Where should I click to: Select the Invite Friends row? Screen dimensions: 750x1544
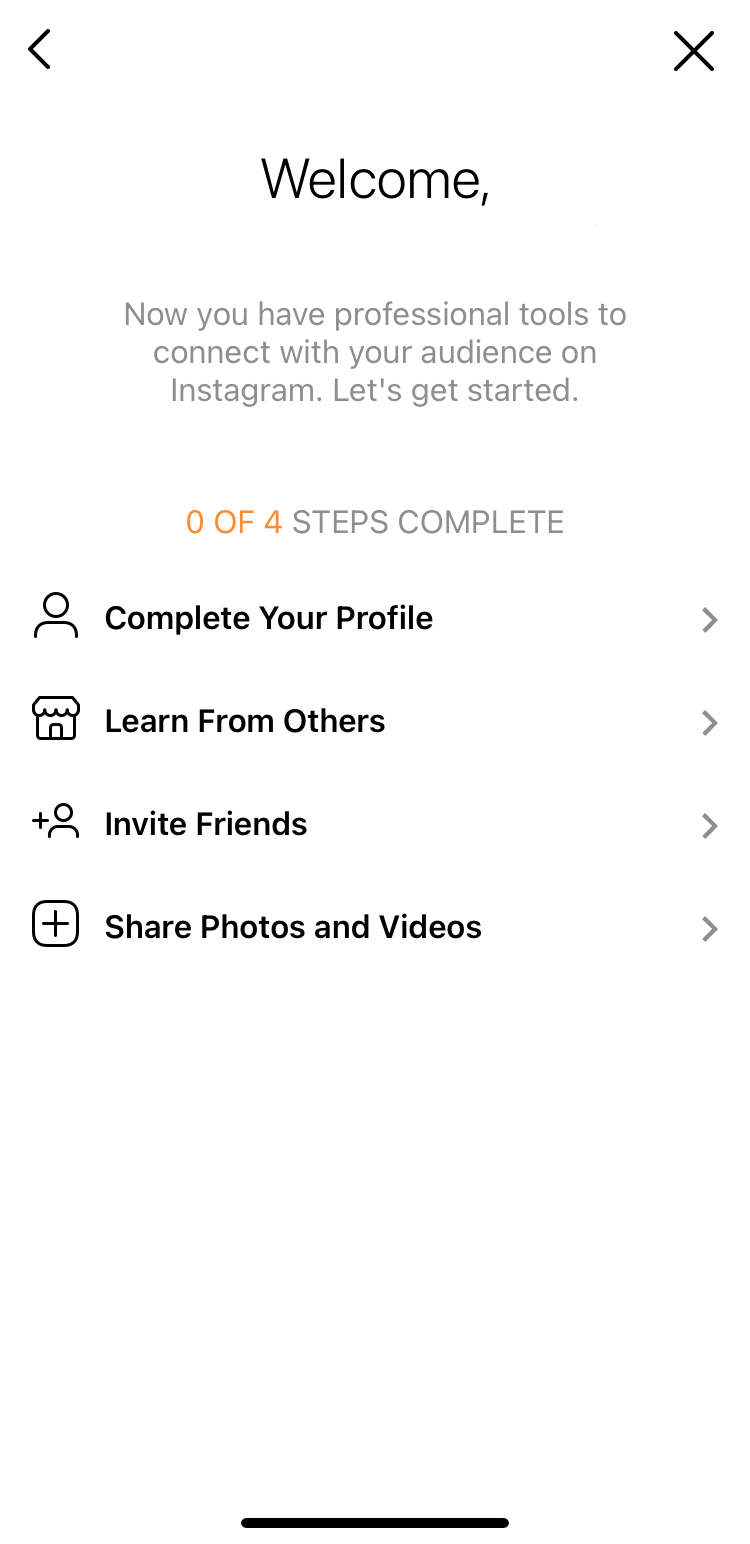pos(375,824)
